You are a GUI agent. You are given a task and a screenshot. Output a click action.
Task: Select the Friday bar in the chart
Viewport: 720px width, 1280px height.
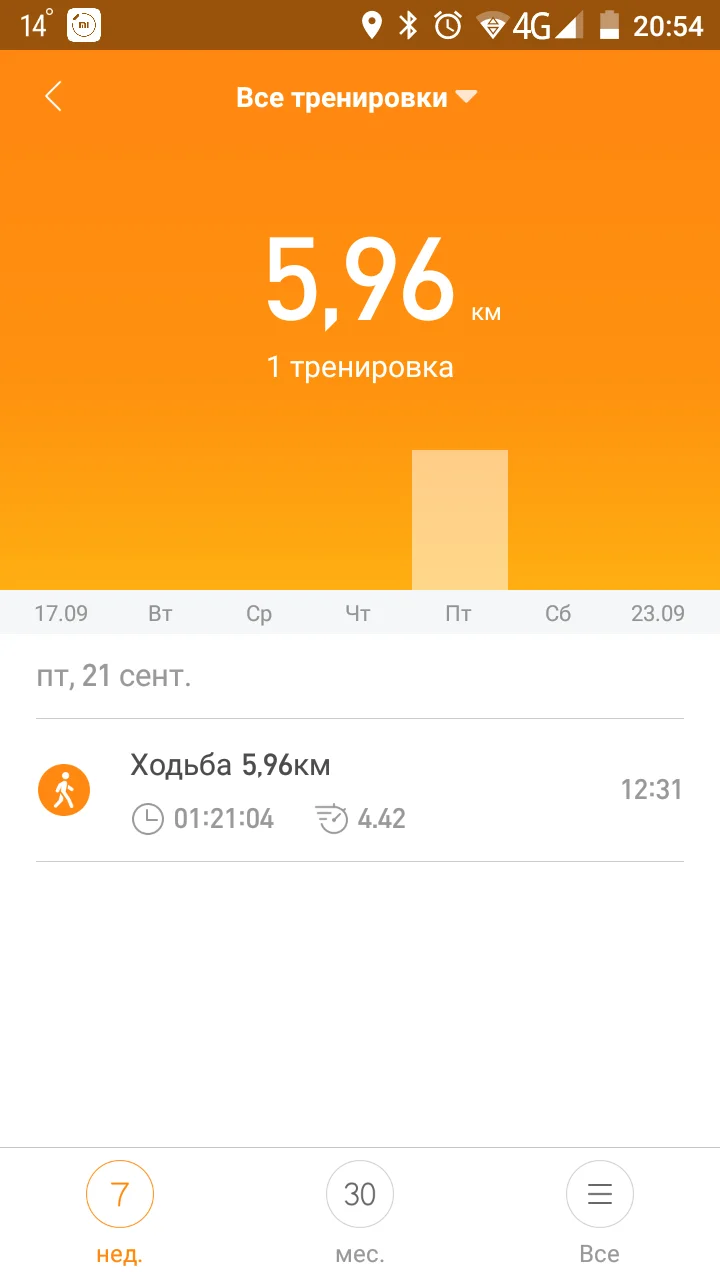(x=460, y=520)
